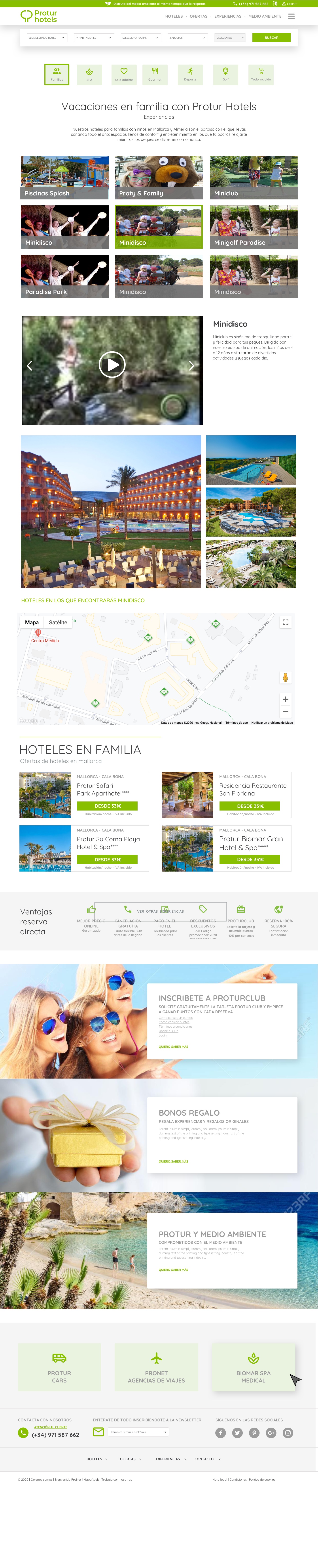Tap the green Buscar button
Screen dimensions: 318x1568
click(x=271, y=38)
